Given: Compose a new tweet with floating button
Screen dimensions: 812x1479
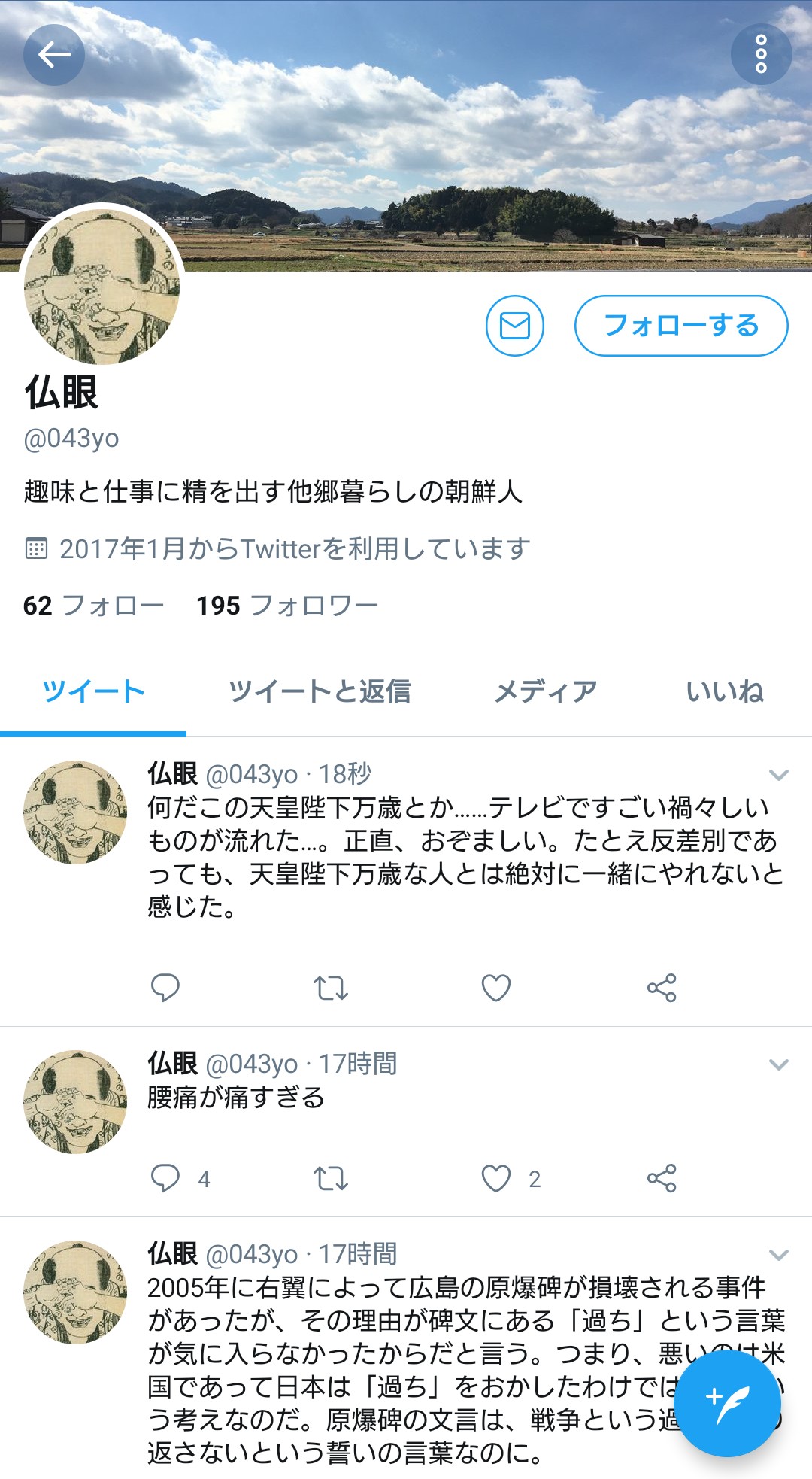Looking at the screenshot, I should coord(728,1402).
